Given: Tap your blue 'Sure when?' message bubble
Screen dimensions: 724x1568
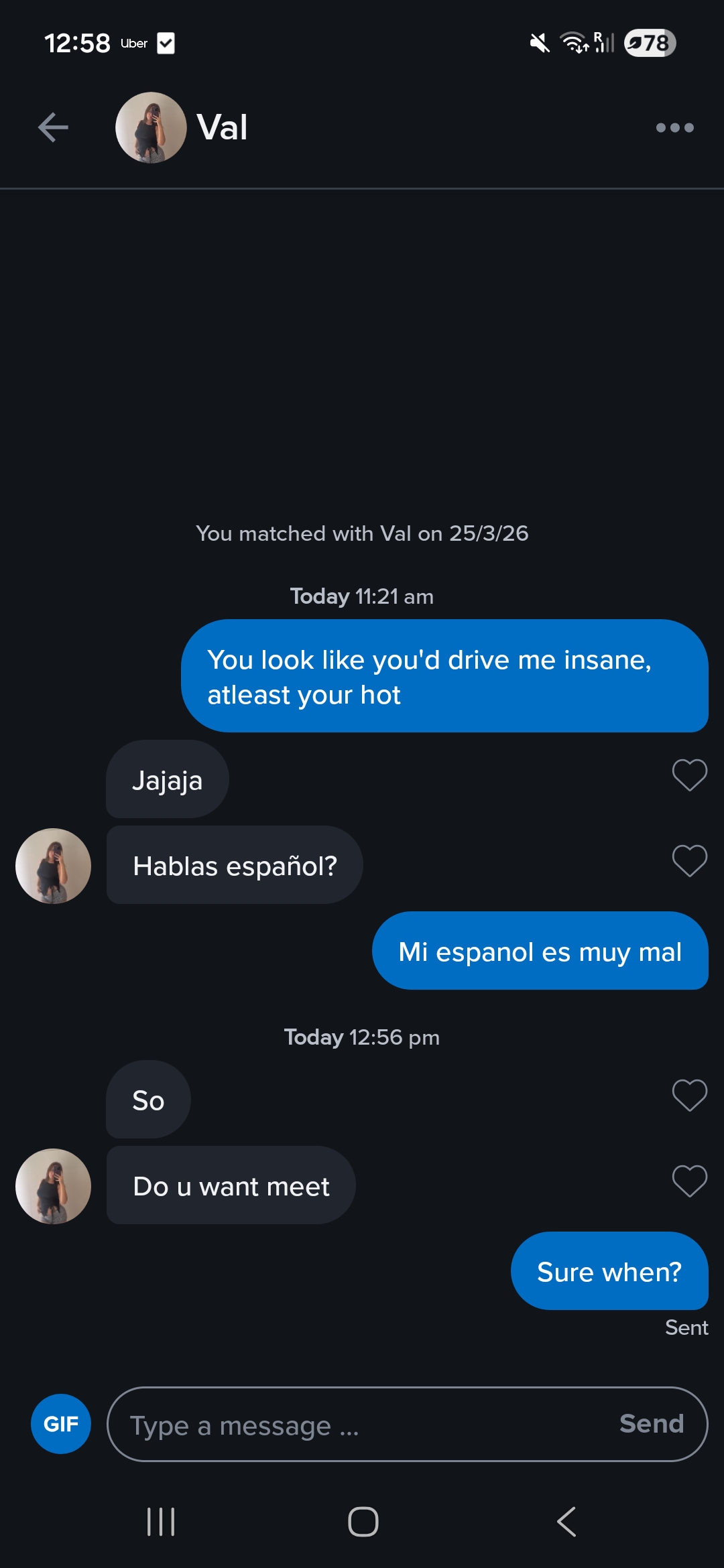Looking at the screenshot, I should pyautogui.click(x=609, y=1271).
